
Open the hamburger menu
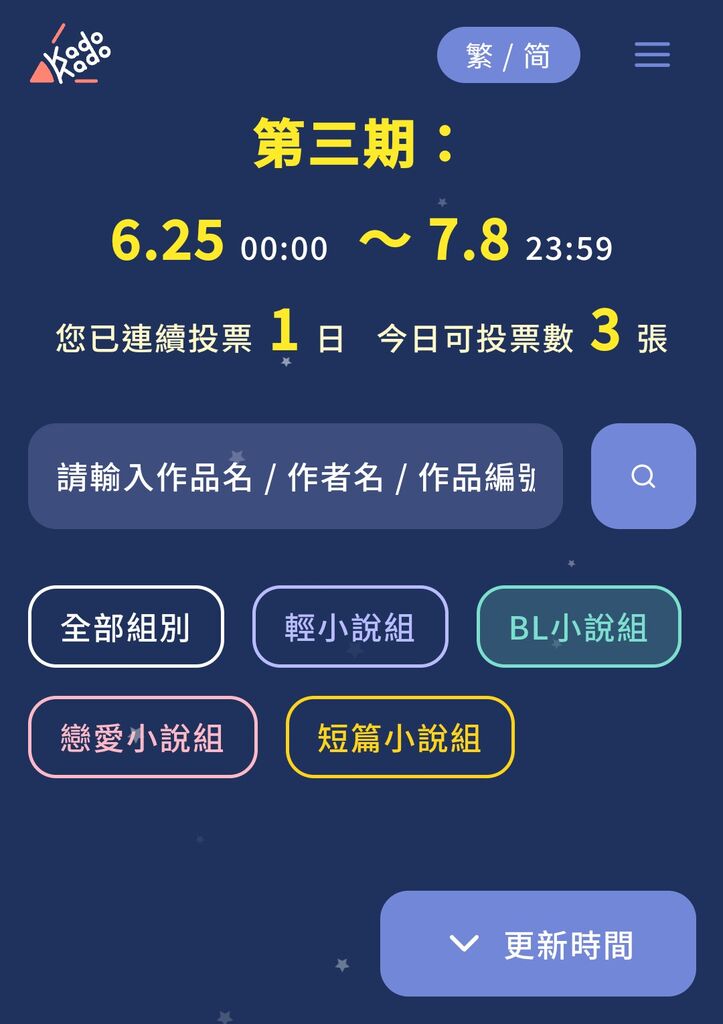click(652, 54)
